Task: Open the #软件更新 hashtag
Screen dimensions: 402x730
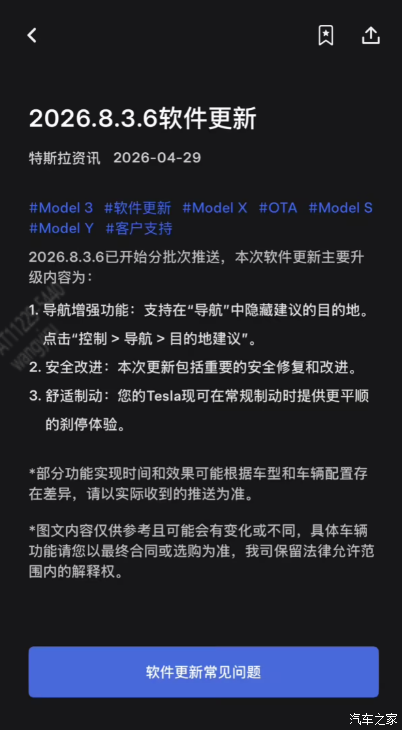Action: (x=137, y=208)
